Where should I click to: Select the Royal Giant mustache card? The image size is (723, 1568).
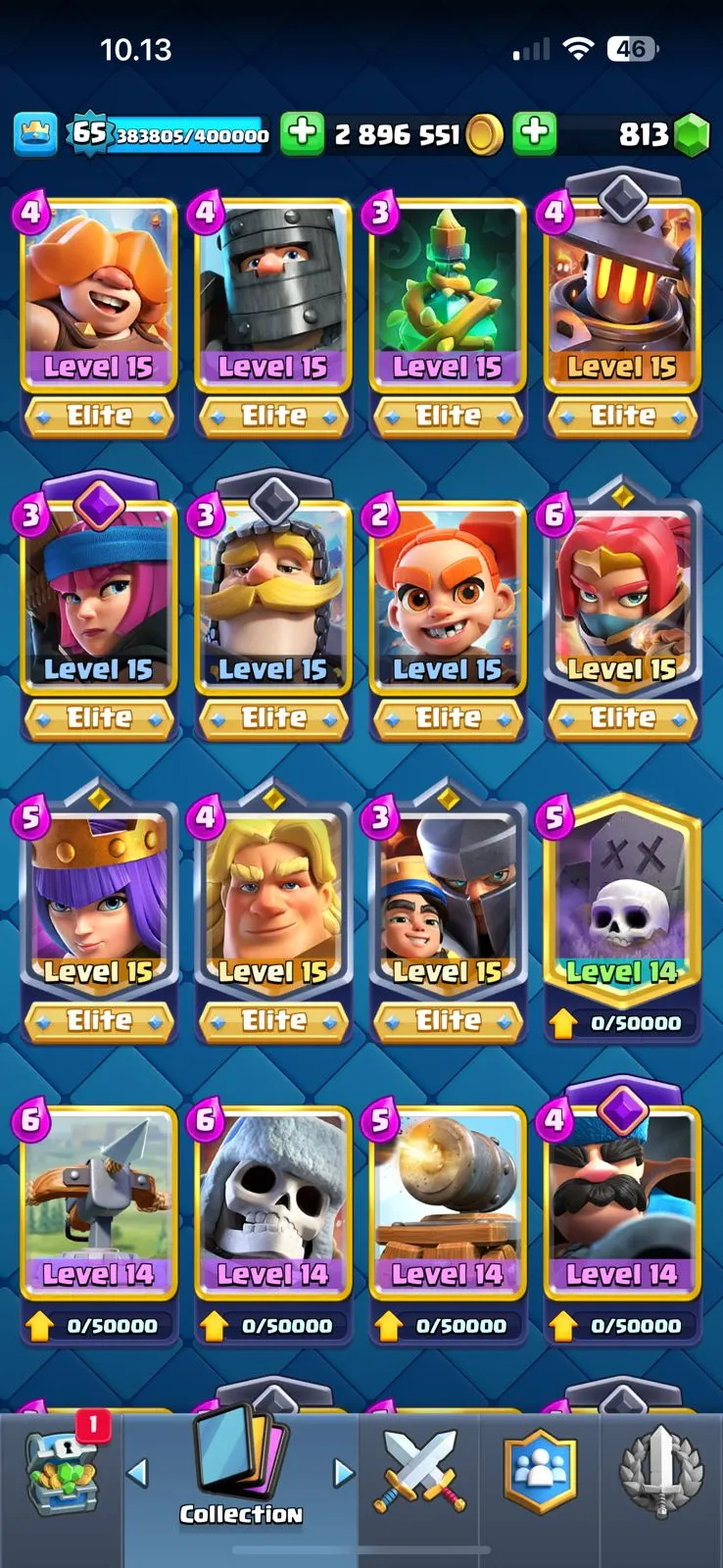point(272,596)
